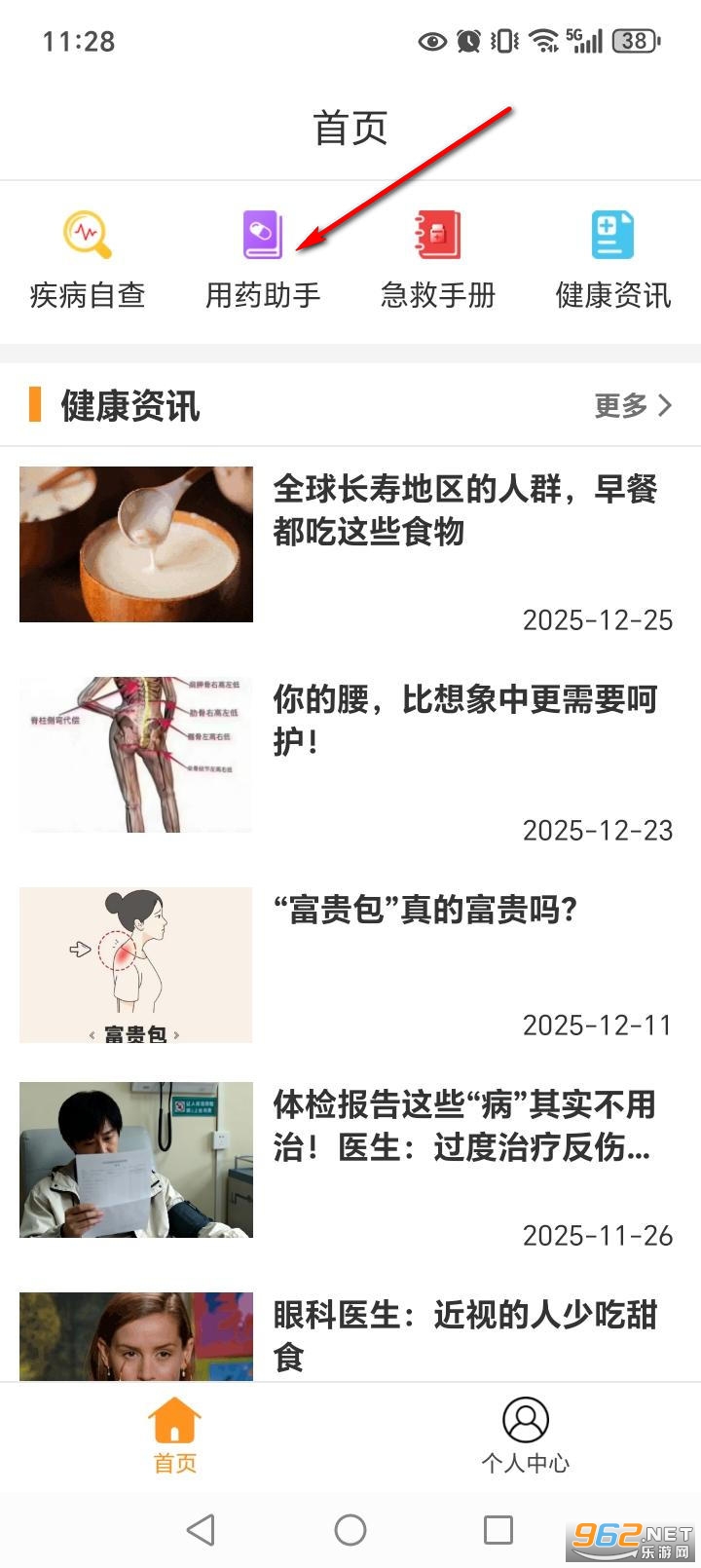The image size is (701, 1568).
Task: Open the article 你的腰，比想象中更需要呵护
Action: (x=464, y=720)
